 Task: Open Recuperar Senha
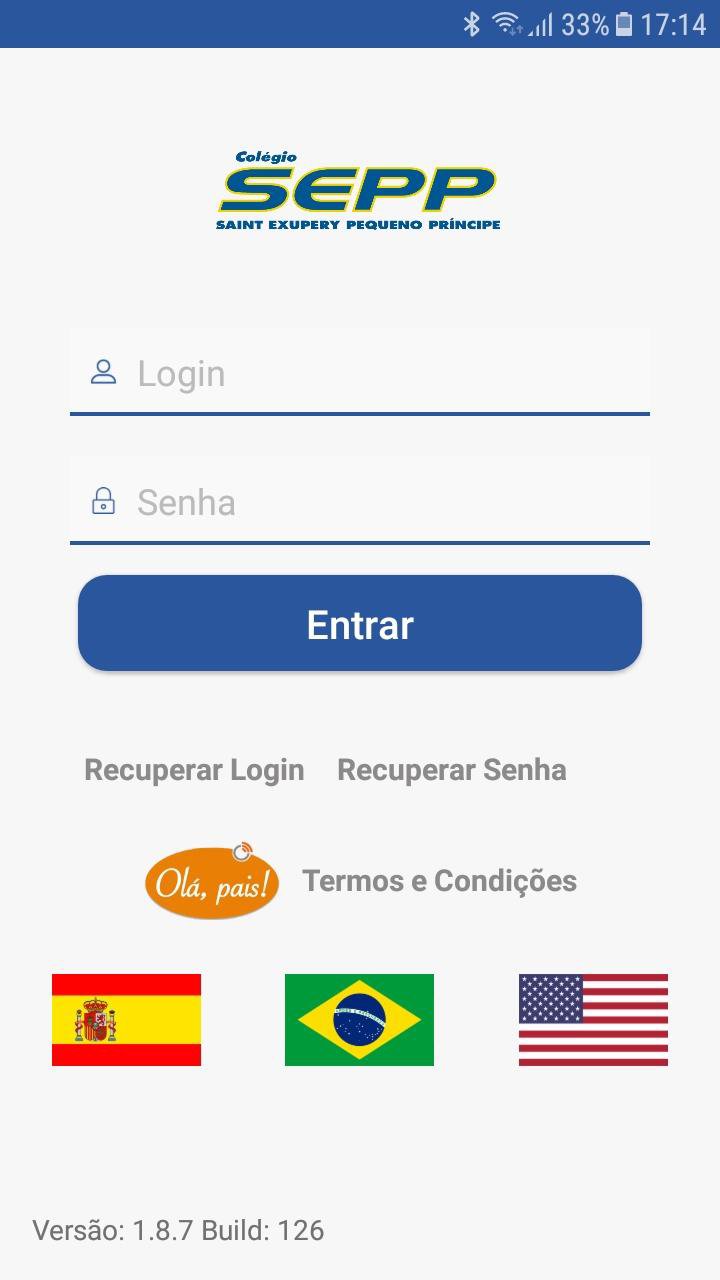452,770
